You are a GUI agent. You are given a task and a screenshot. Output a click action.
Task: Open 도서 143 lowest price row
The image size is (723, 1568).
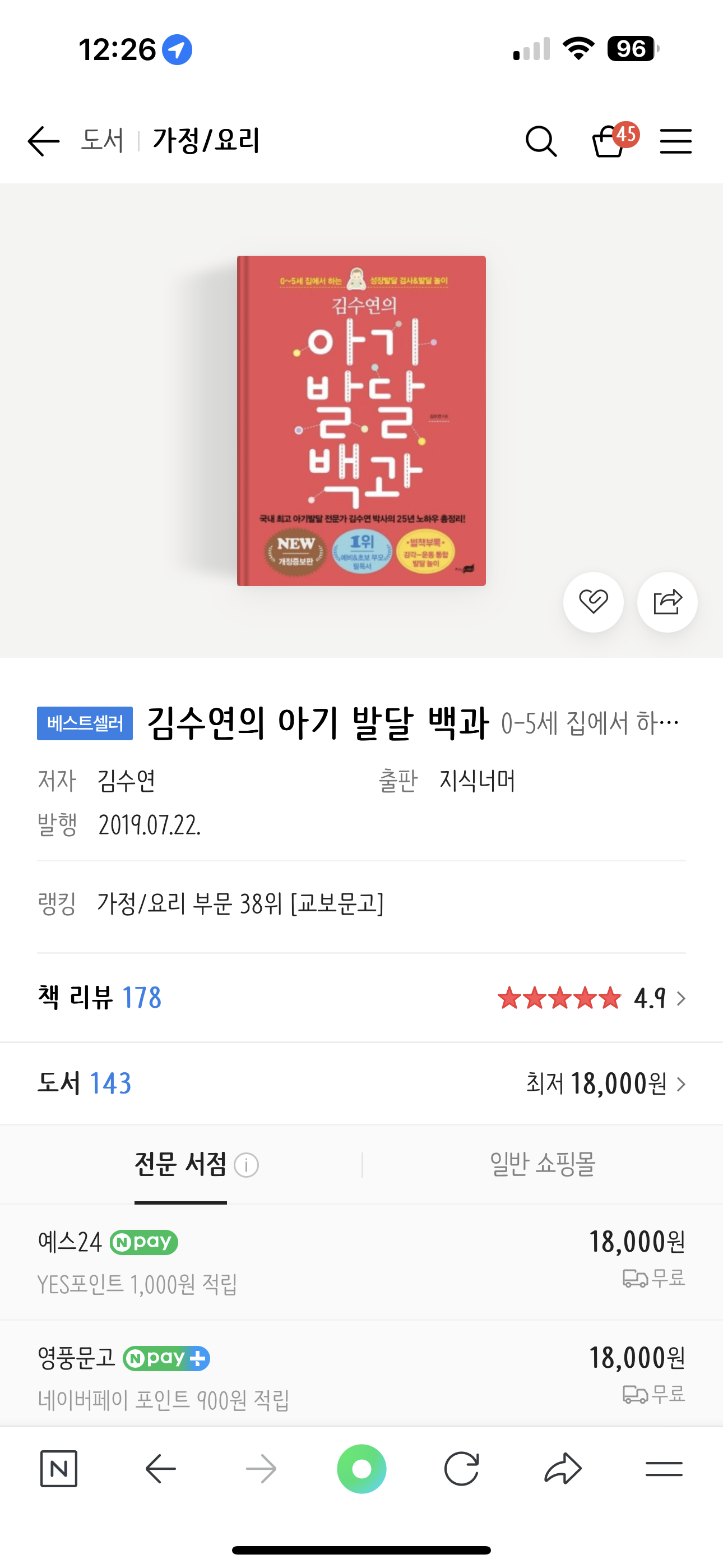(x=361, y=1083)
